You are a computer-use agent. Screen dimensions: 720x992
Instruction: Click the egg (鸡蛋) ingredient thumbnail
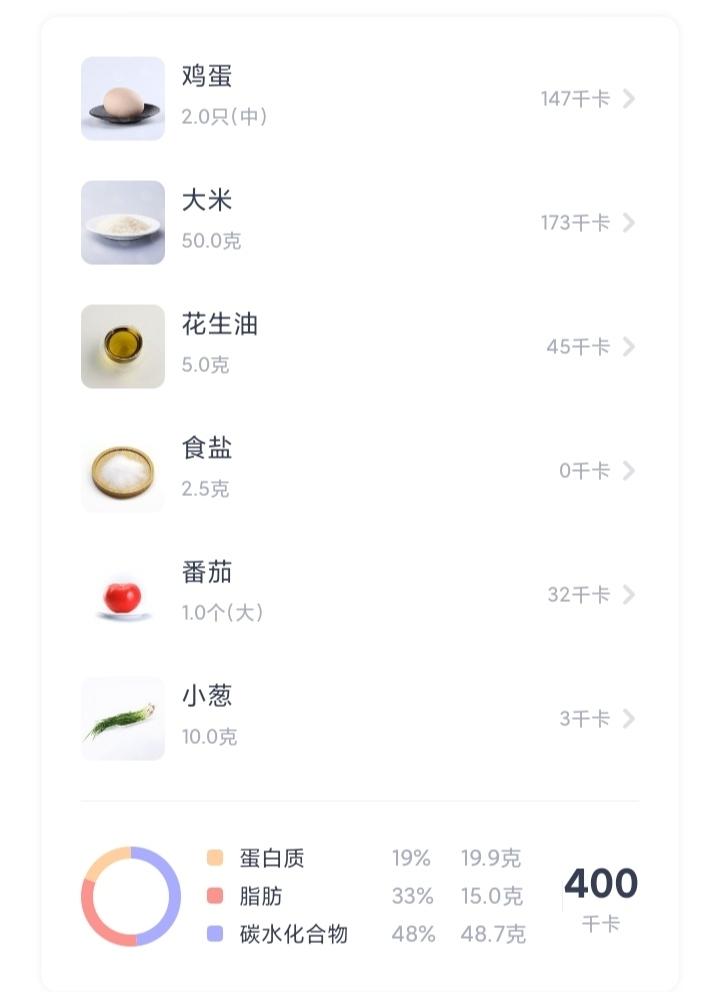click(122, 99)
